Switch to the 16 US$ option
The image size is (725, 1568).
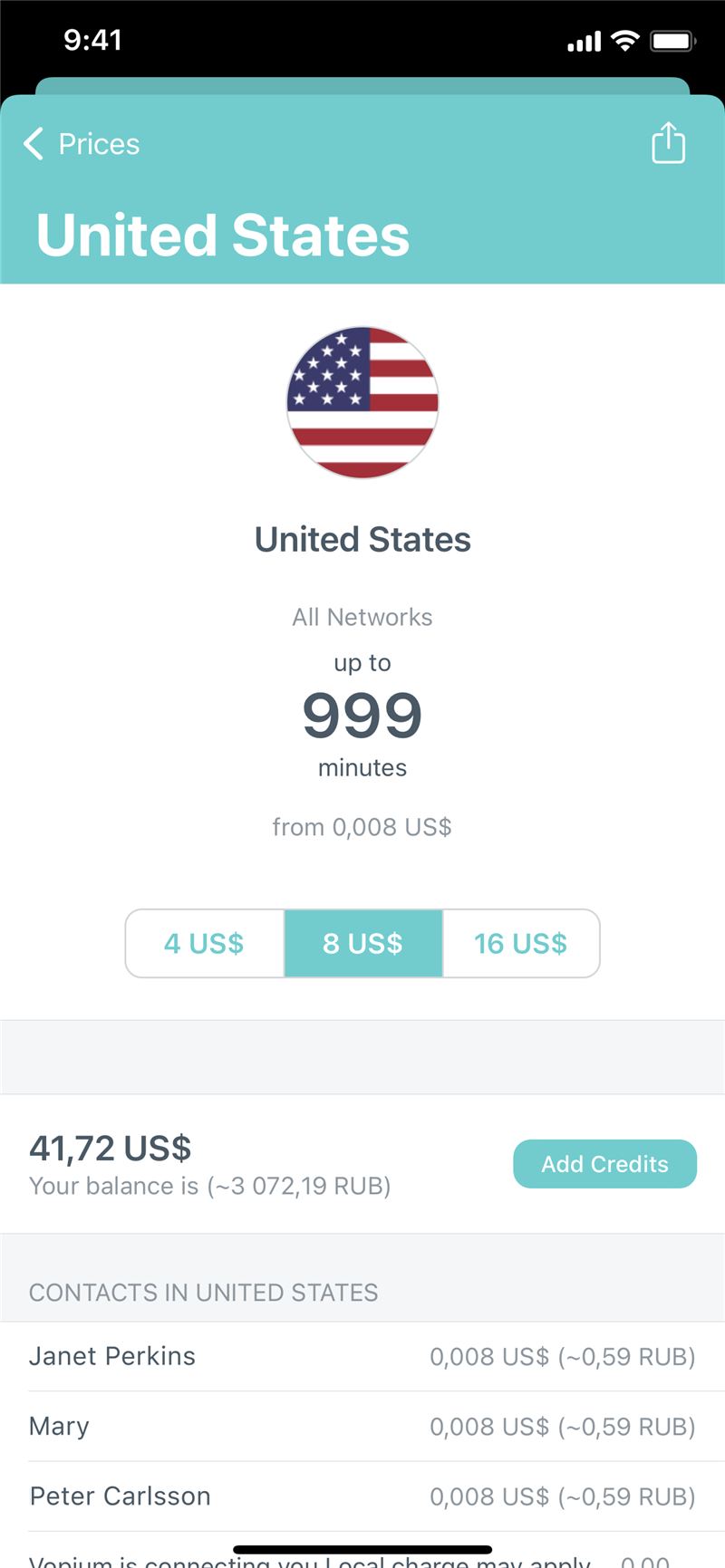tap(521, 943)
